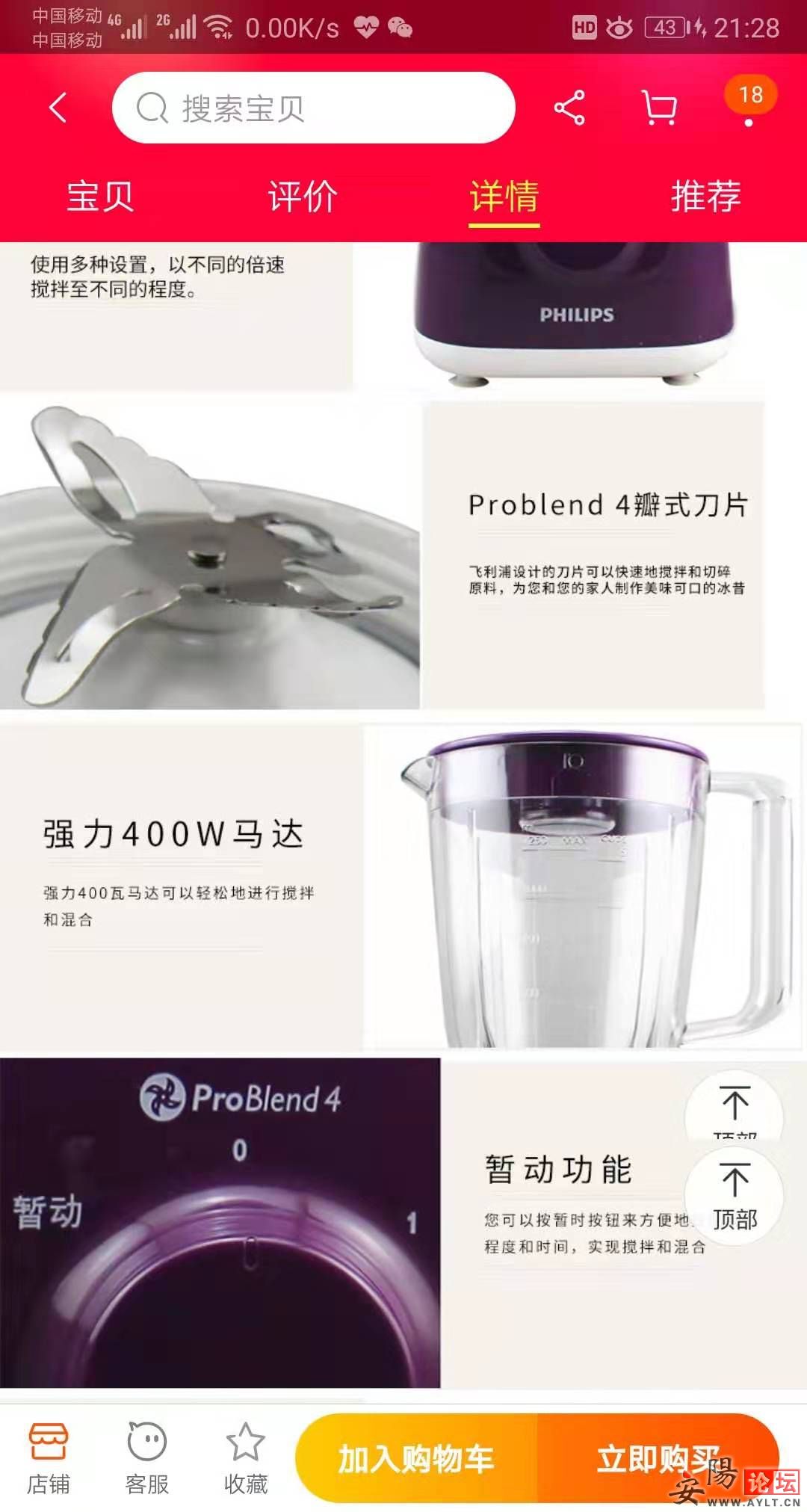The width and height of the screenshot is (807, 1512).
Task: Go back using the header arrow
Action: click(x=58, y=108)
